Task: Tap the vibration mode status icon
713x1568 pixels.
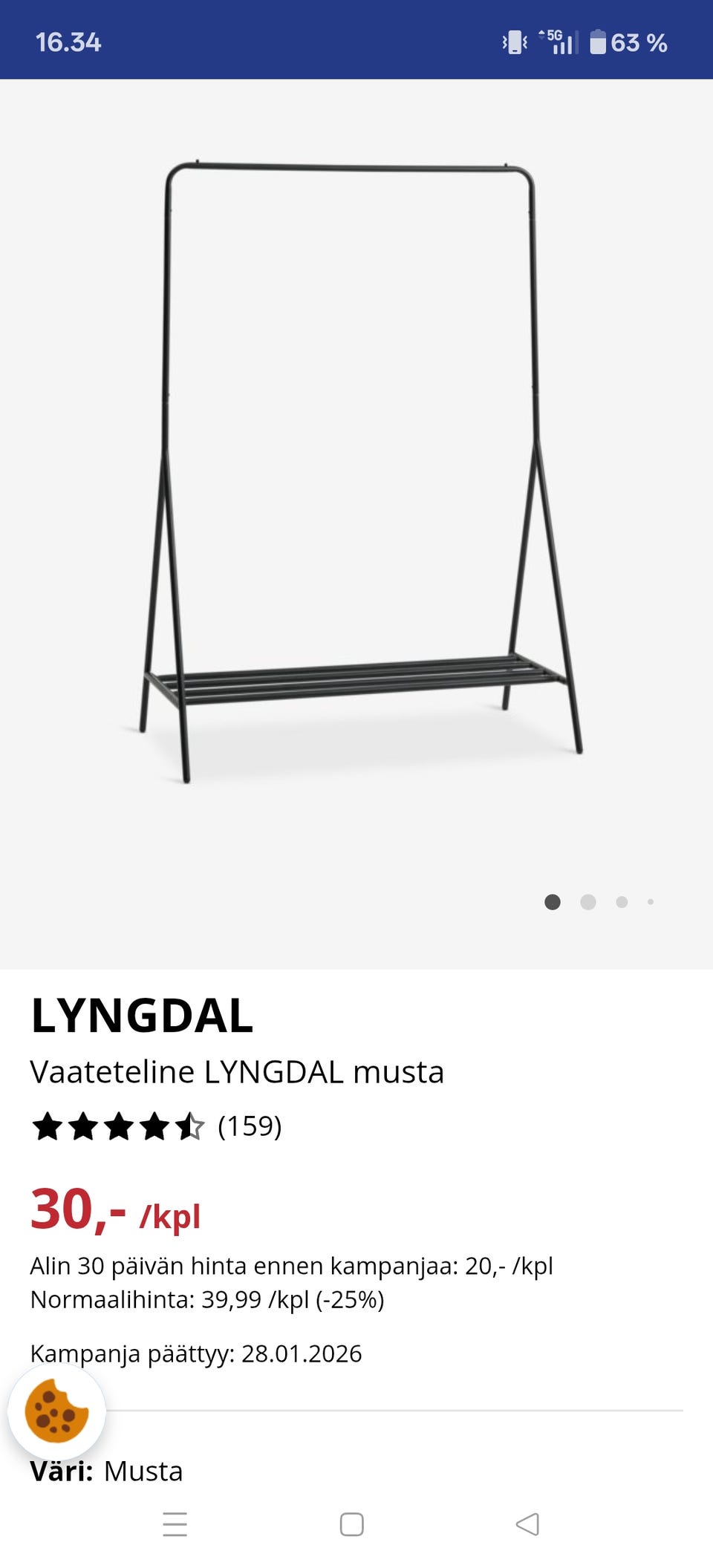Action: pos(516,42)
